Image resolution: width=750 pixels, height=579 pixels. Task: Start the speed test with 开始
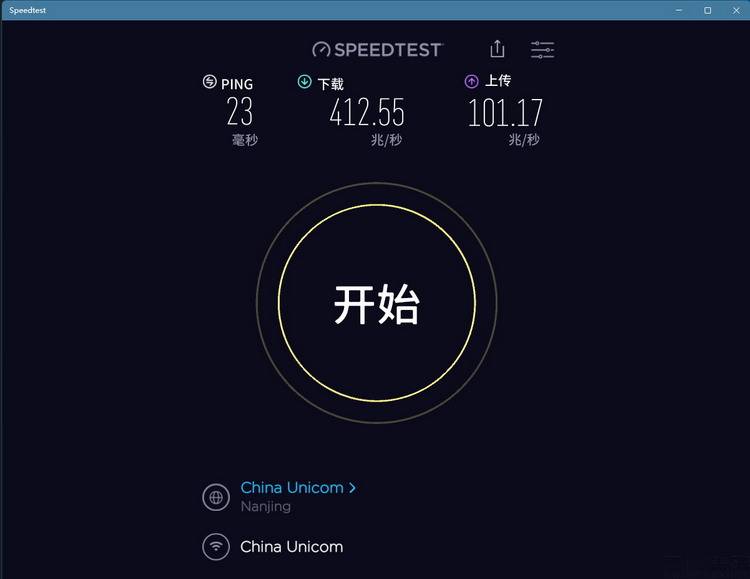click(376, 303)
